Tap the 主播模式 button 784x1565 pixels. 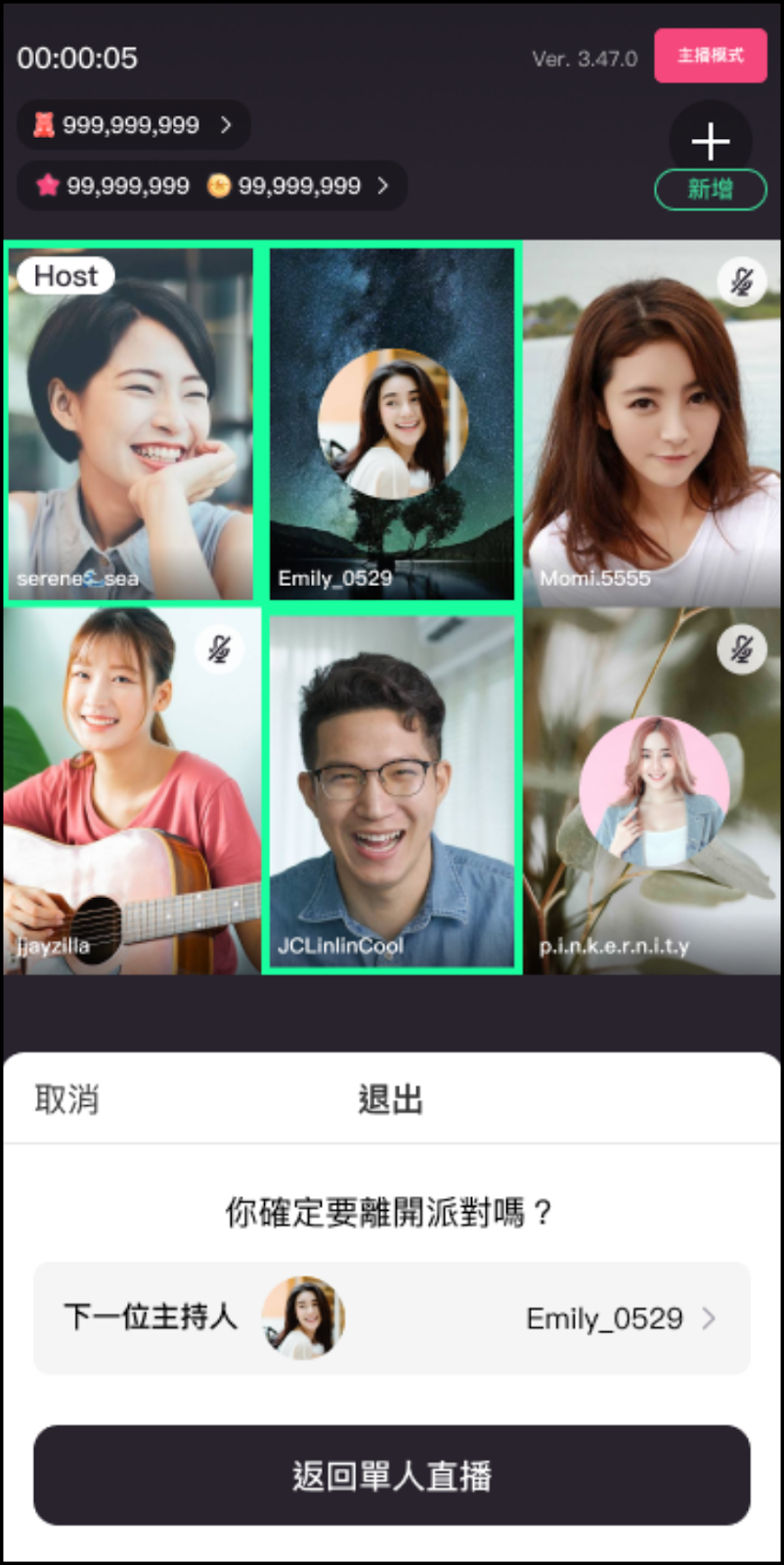coord(710,56)
